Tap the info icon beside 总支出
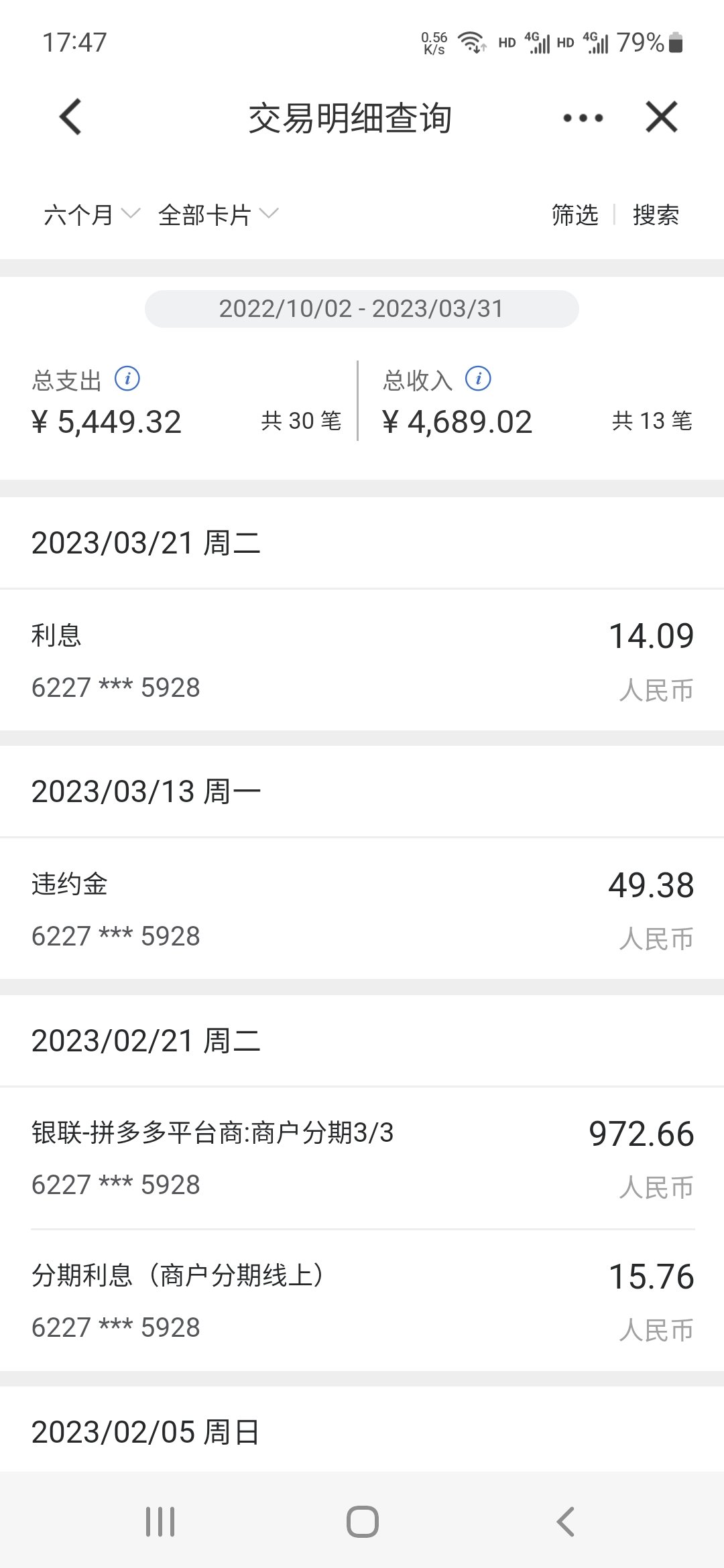724x1568 pixels. pos(129,380)
